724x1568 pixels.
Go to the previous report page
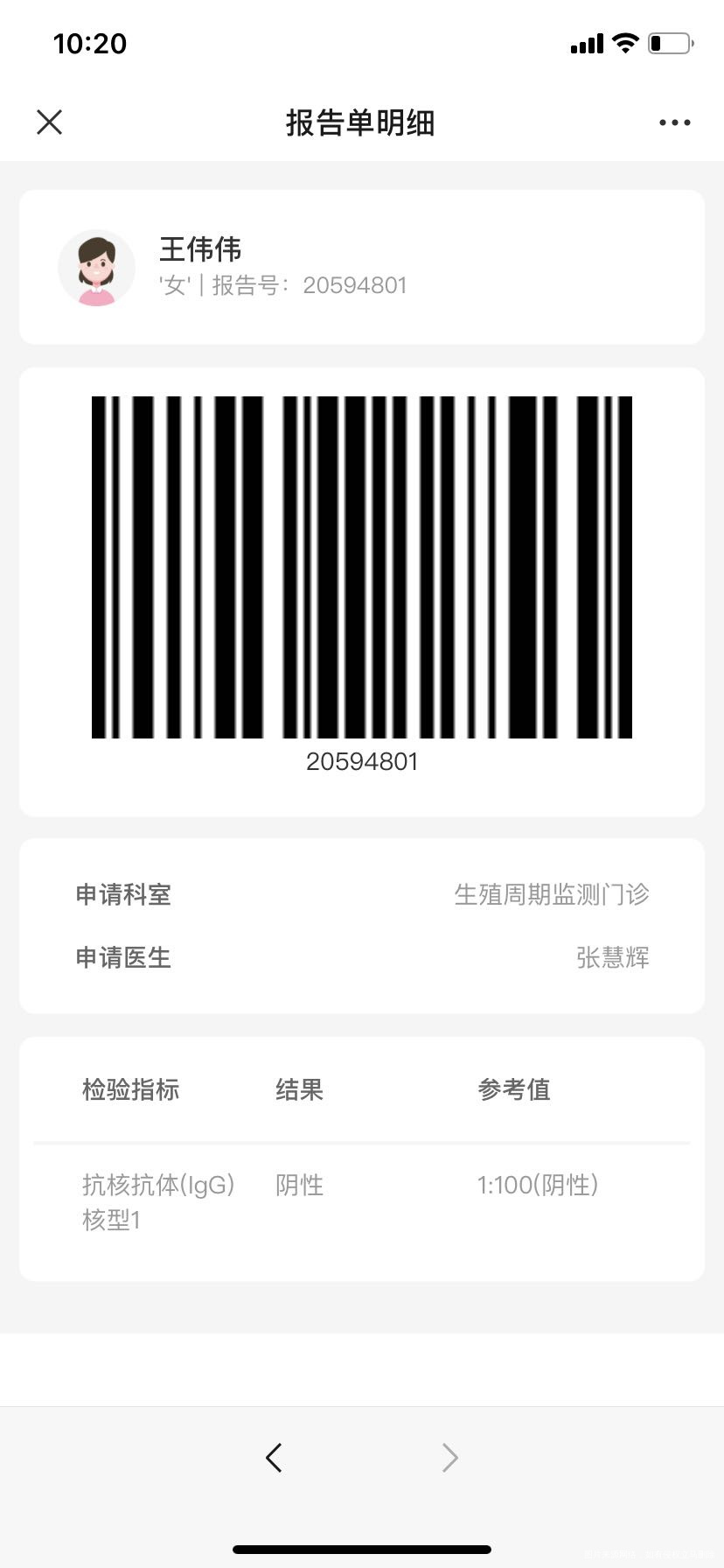click(x=274, y=1457)
